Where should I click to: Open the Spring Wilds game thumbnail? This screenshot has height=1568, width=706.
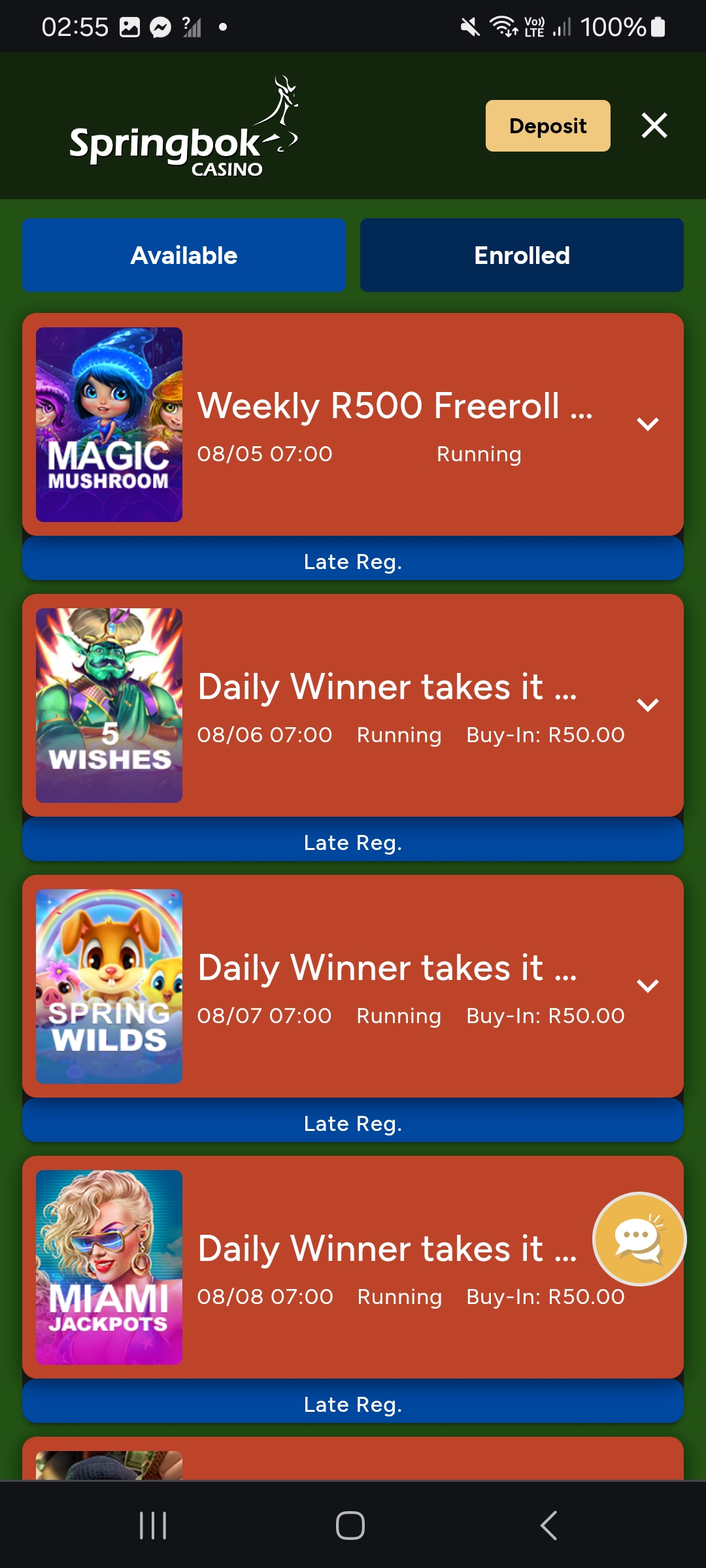coord(109,987)
